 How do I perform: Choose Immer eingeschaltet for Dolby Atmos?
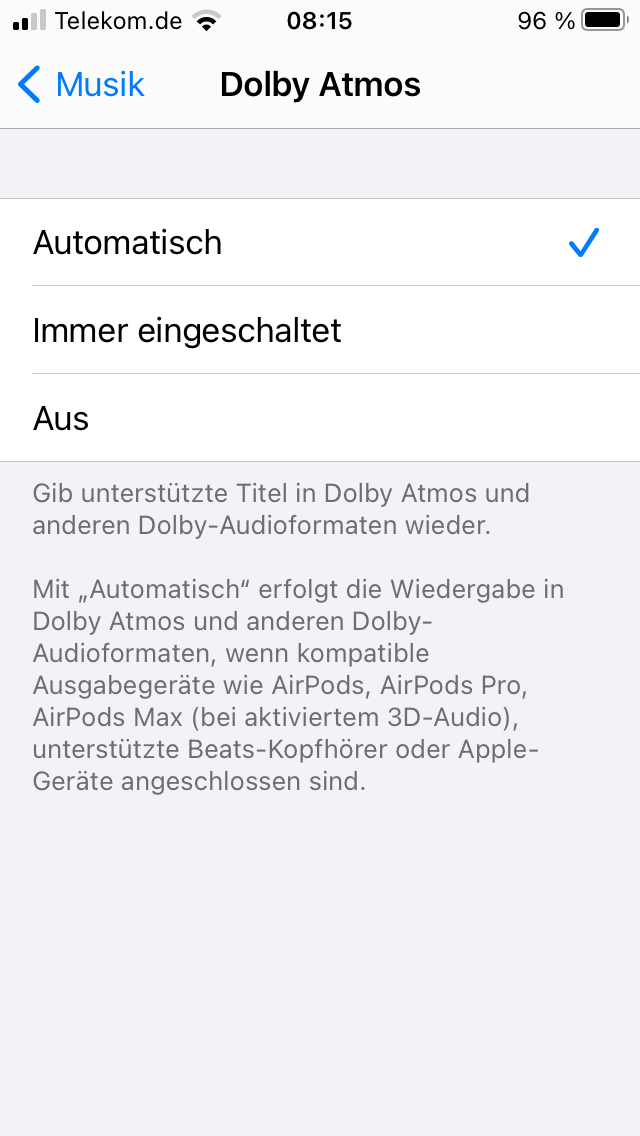[320, 330]
